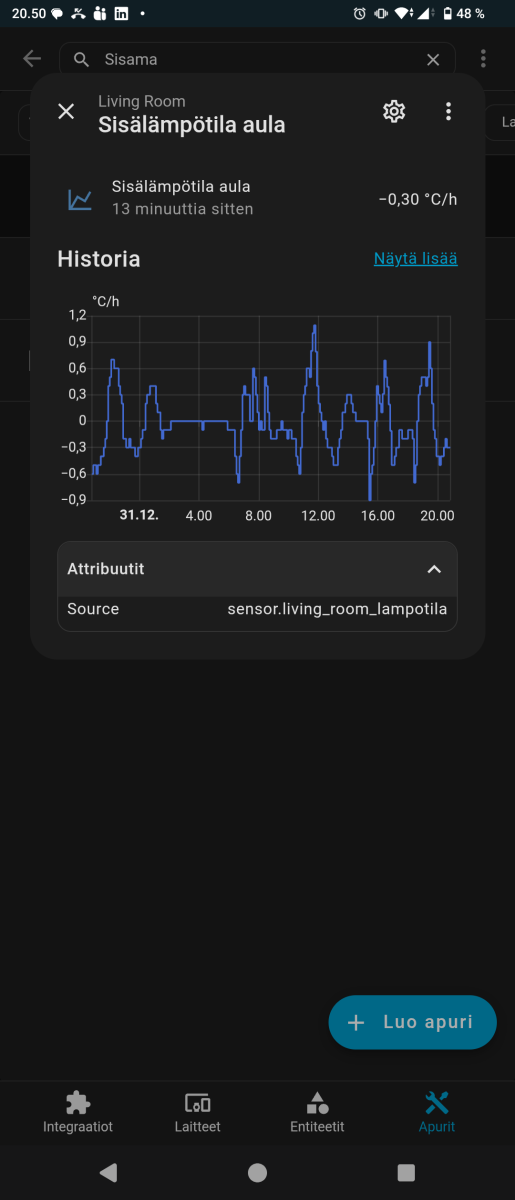Clear the Sisama search text
515x1200 pixels.
tap(433, 59)
